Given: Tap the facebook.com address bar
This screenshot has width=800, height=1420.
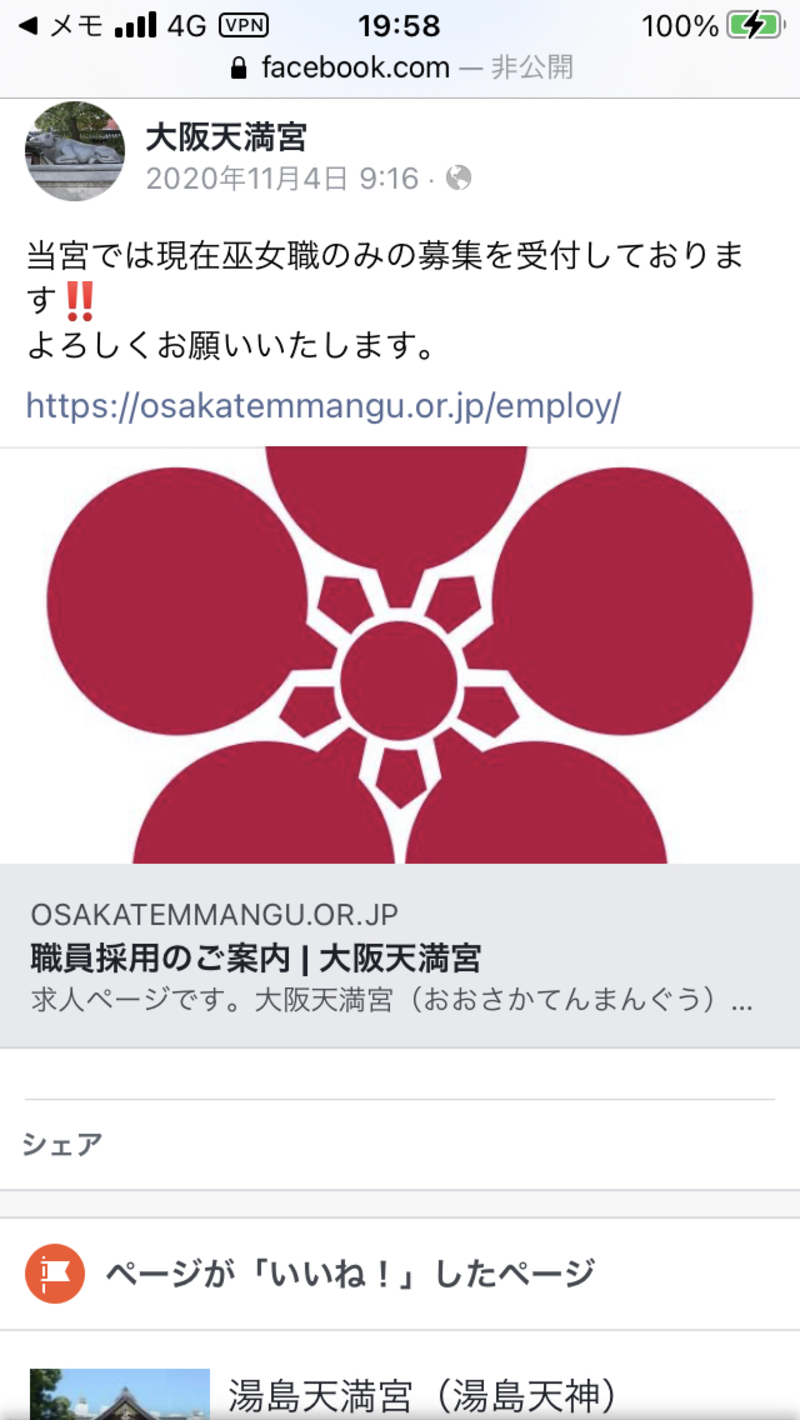Looking at the screenshot, I should 400,68.
